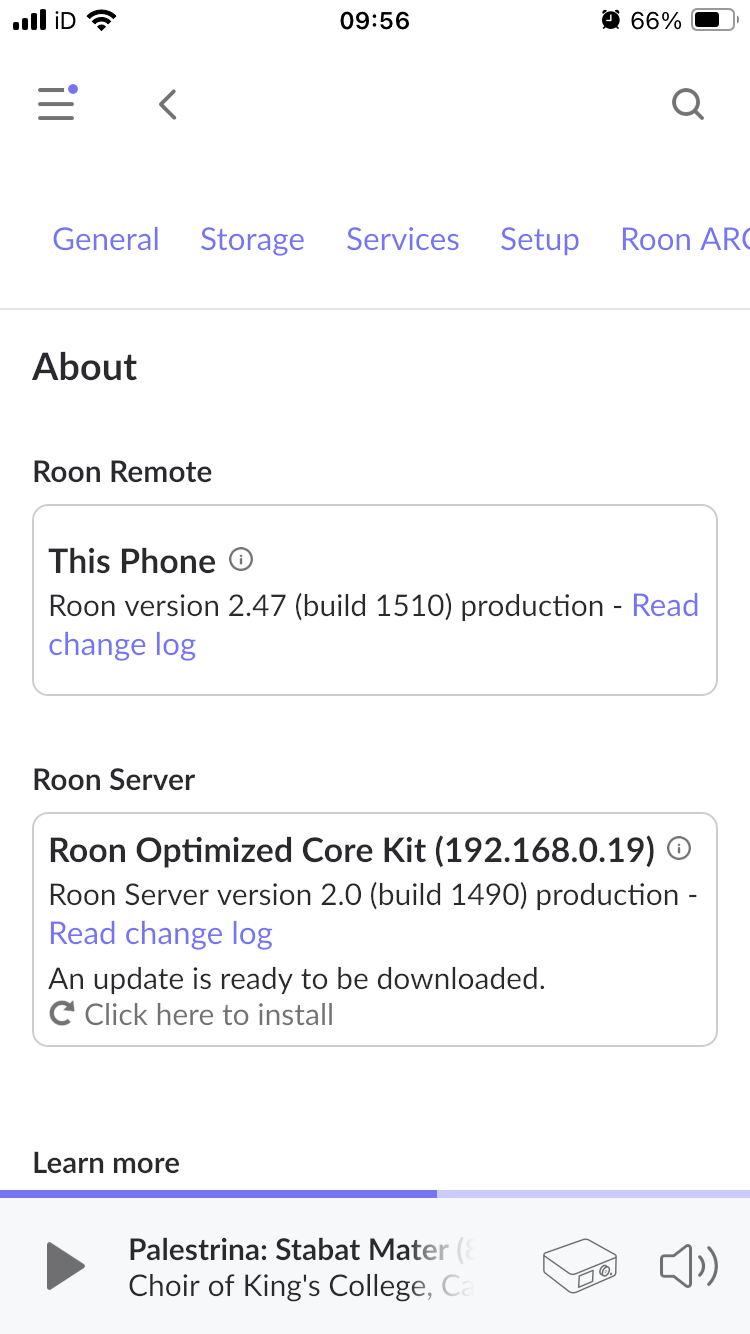Play Palestrina: Stabat Mater
The image size is (750, 1334).
66,1266
